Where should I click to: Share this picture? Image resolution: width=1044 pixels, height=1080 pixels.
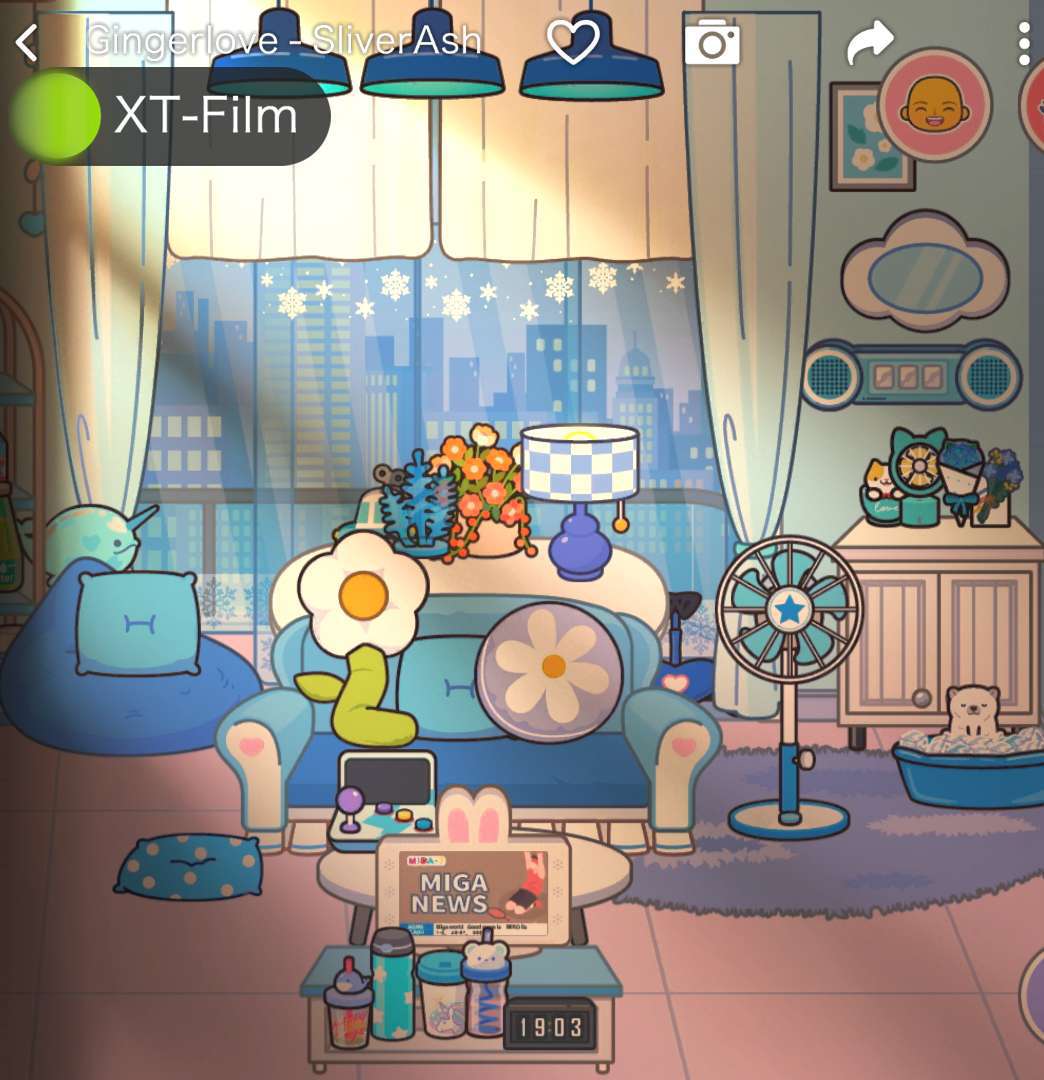pos(868,44)
